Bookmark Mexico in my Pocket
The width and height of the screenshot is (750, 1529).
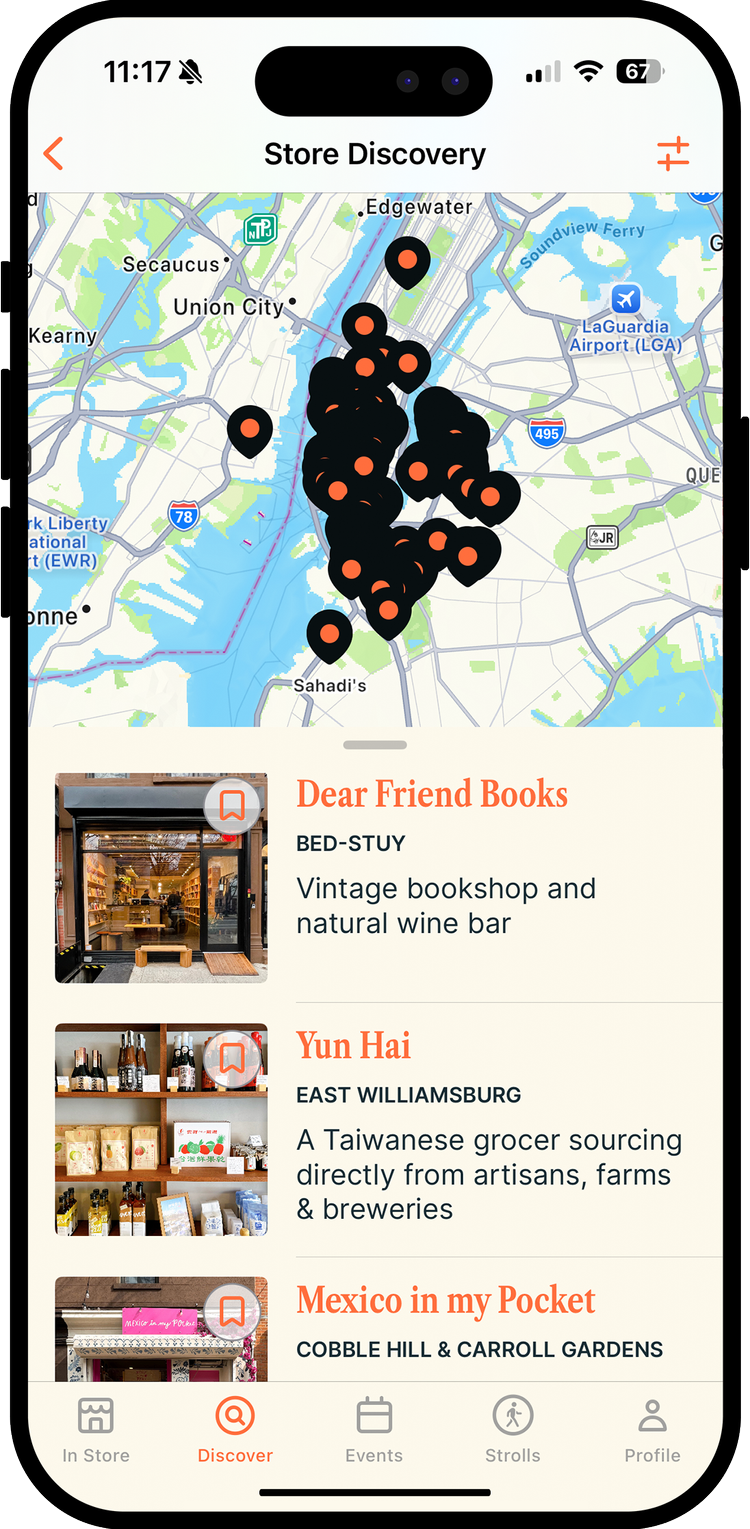233,1312
